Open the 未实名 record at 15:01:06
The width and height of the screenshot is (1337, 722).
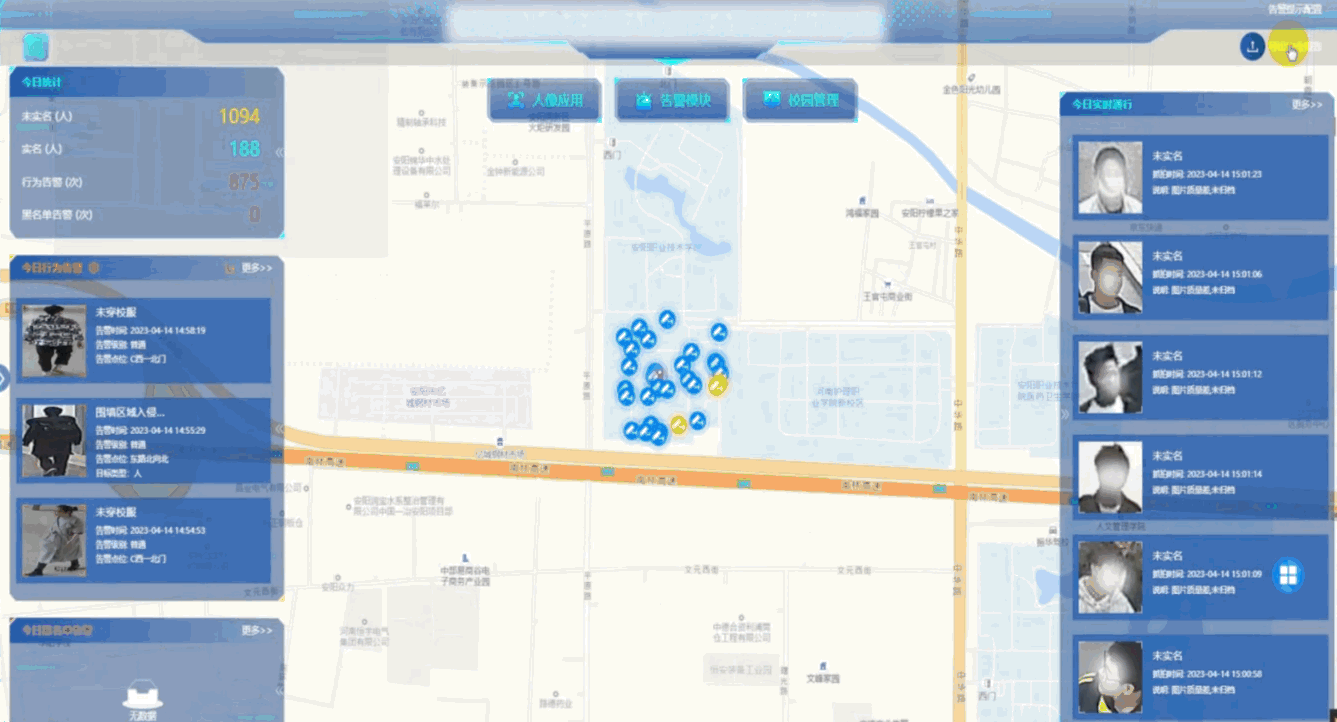click(1200, 278)
